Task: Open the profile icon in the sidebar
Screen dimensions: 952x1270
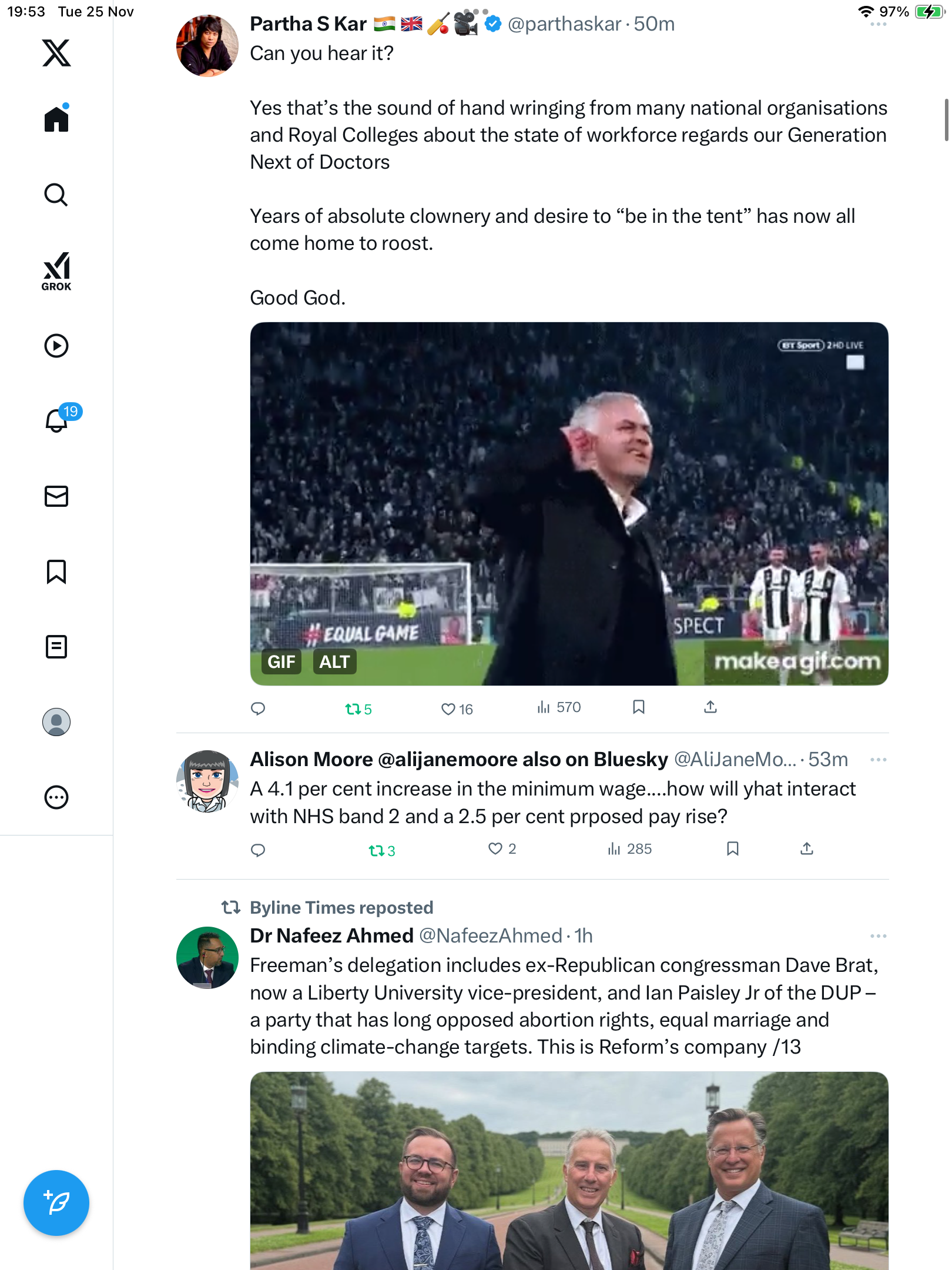Action: [x=56, y=722]
